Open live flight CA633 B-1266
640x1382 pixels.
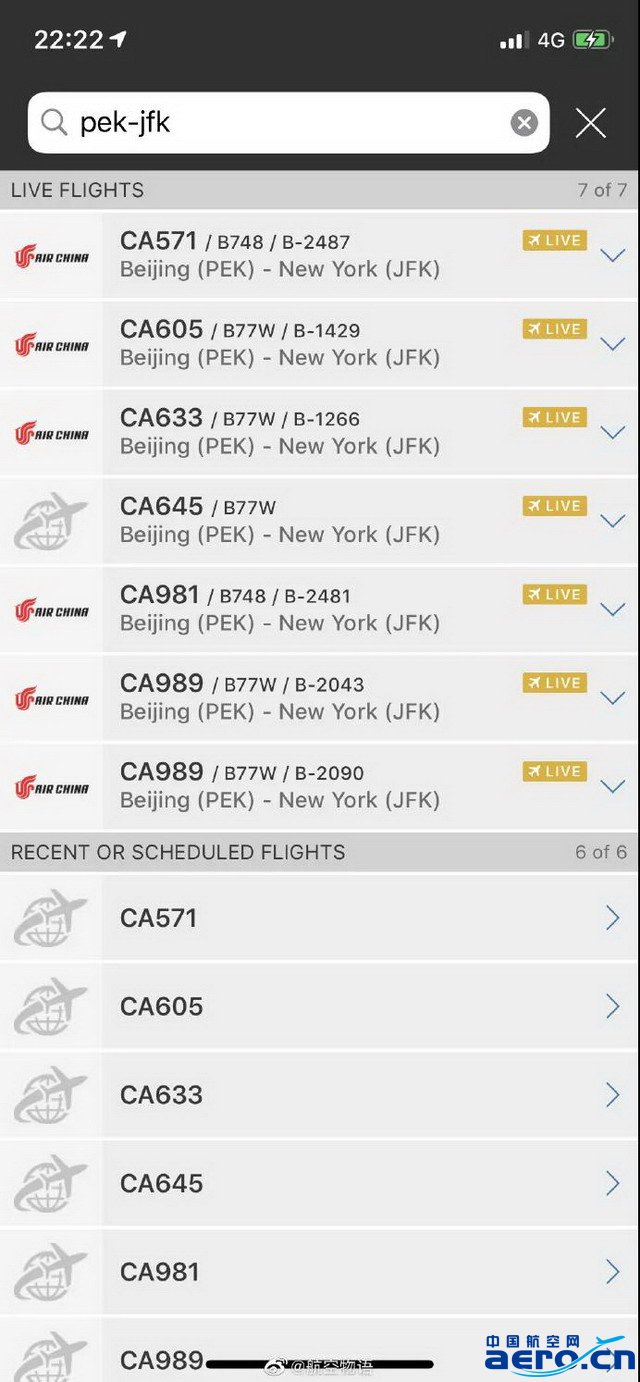point(320,433)
